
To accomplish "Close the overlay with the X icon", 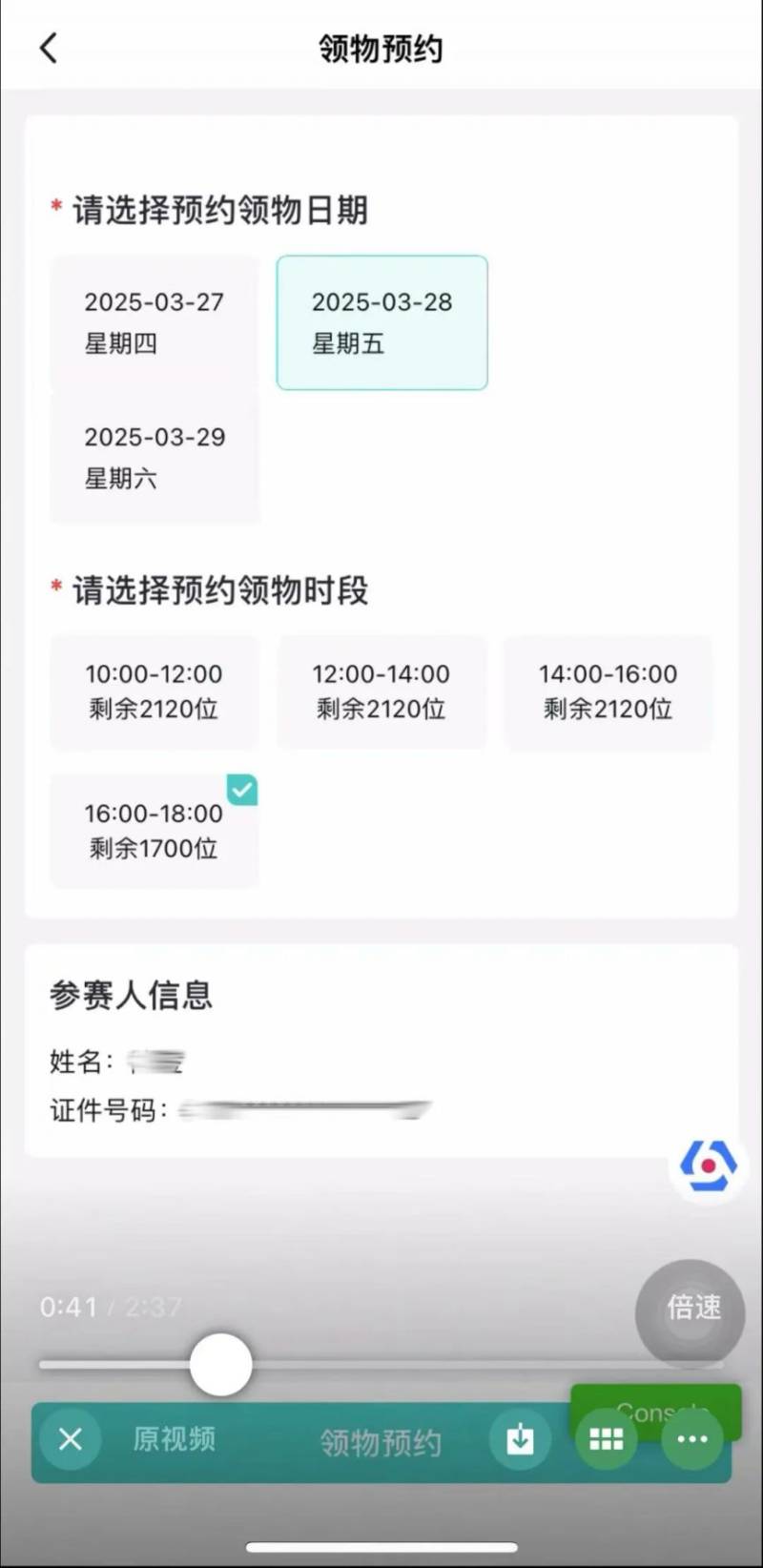I will coord(70,1440).
